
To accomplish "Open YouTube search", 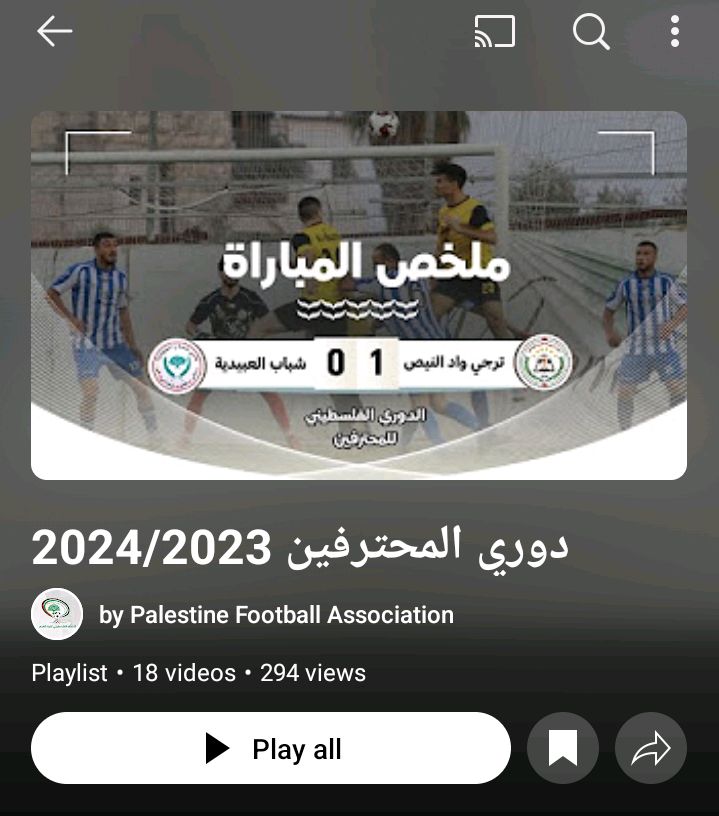I will point(591,32).
